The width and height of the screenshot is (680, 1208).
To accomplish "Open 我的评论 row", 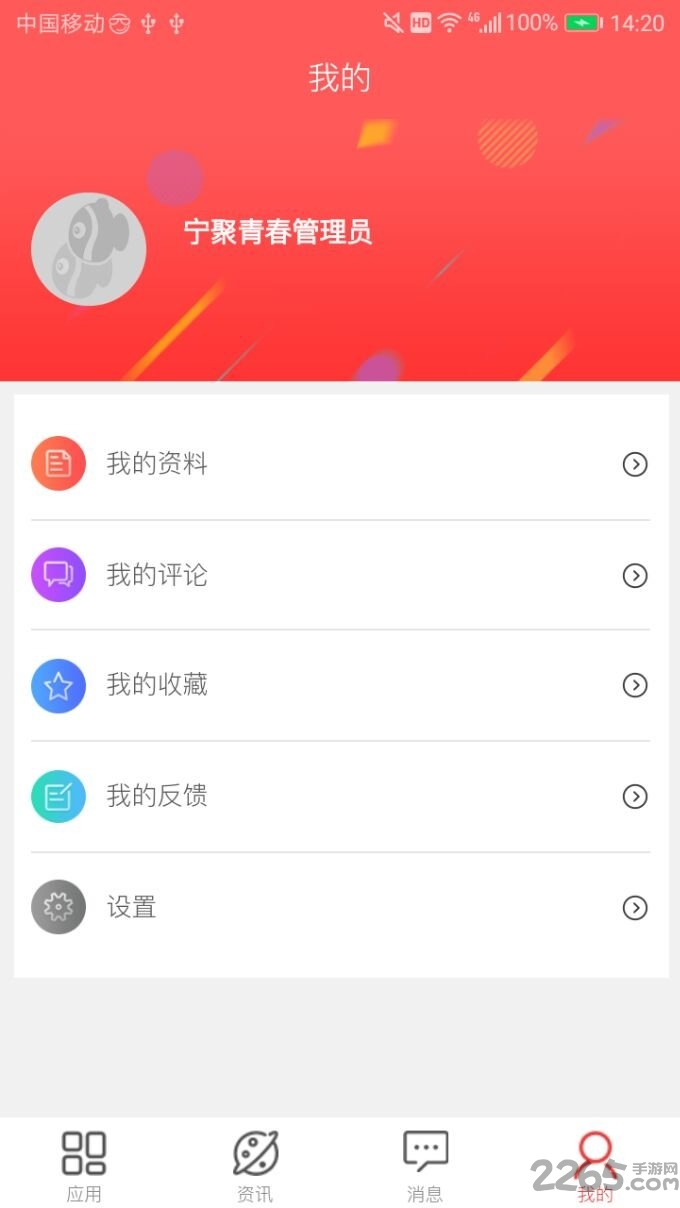I will click(x=340, y=575).
